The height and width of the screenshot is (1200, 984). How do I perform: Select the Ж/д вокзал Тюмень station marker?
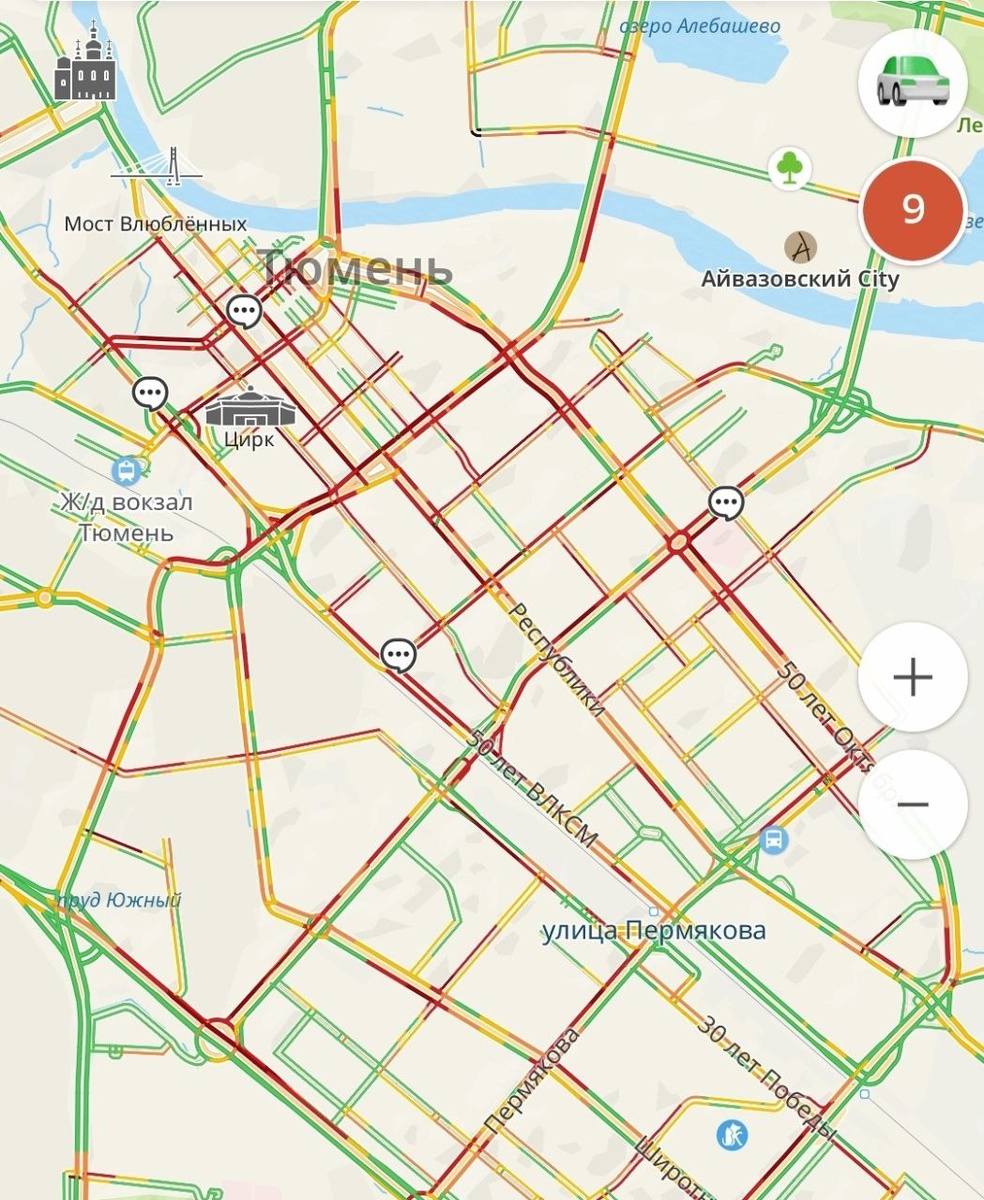point(128,468)
